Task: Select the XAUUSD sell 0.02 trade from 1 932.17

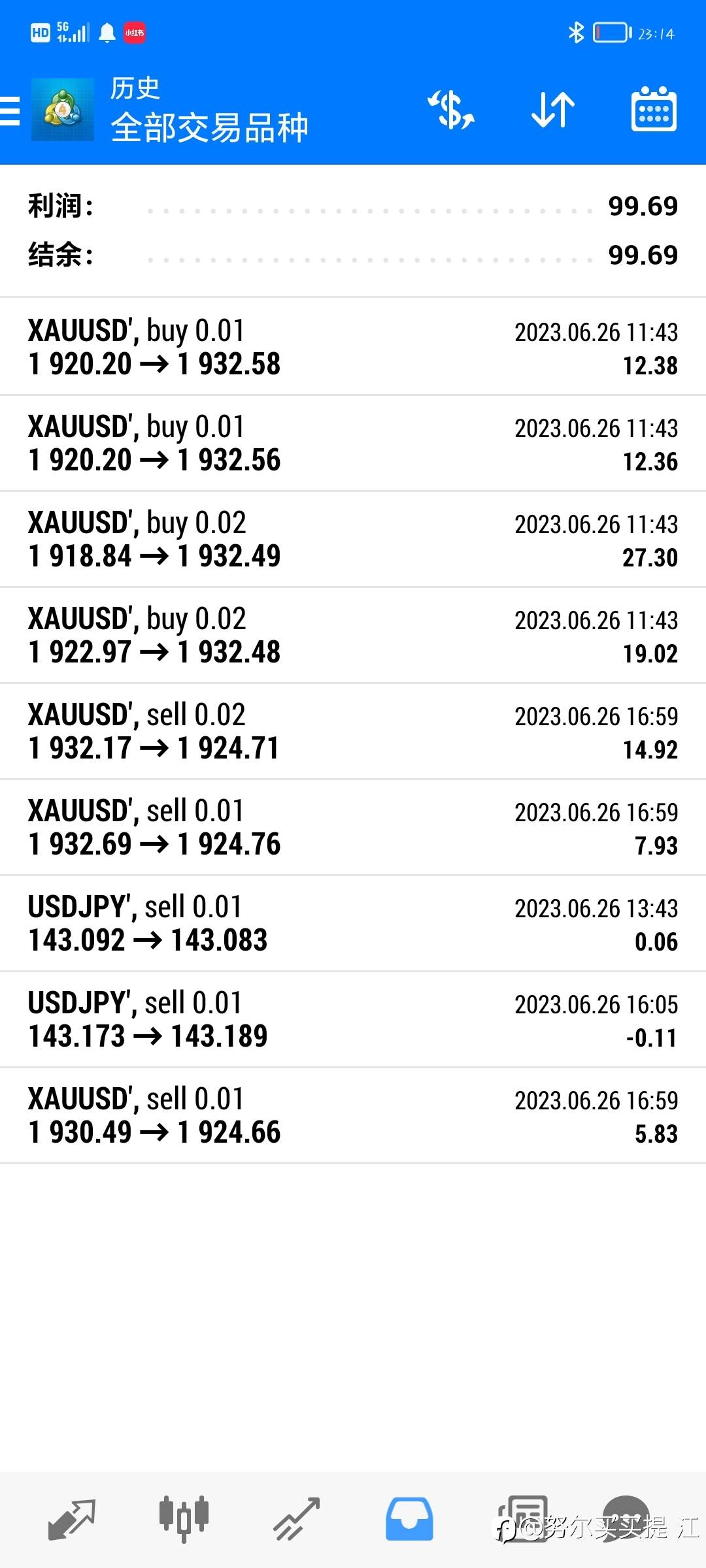Action: tap(353, 731)
